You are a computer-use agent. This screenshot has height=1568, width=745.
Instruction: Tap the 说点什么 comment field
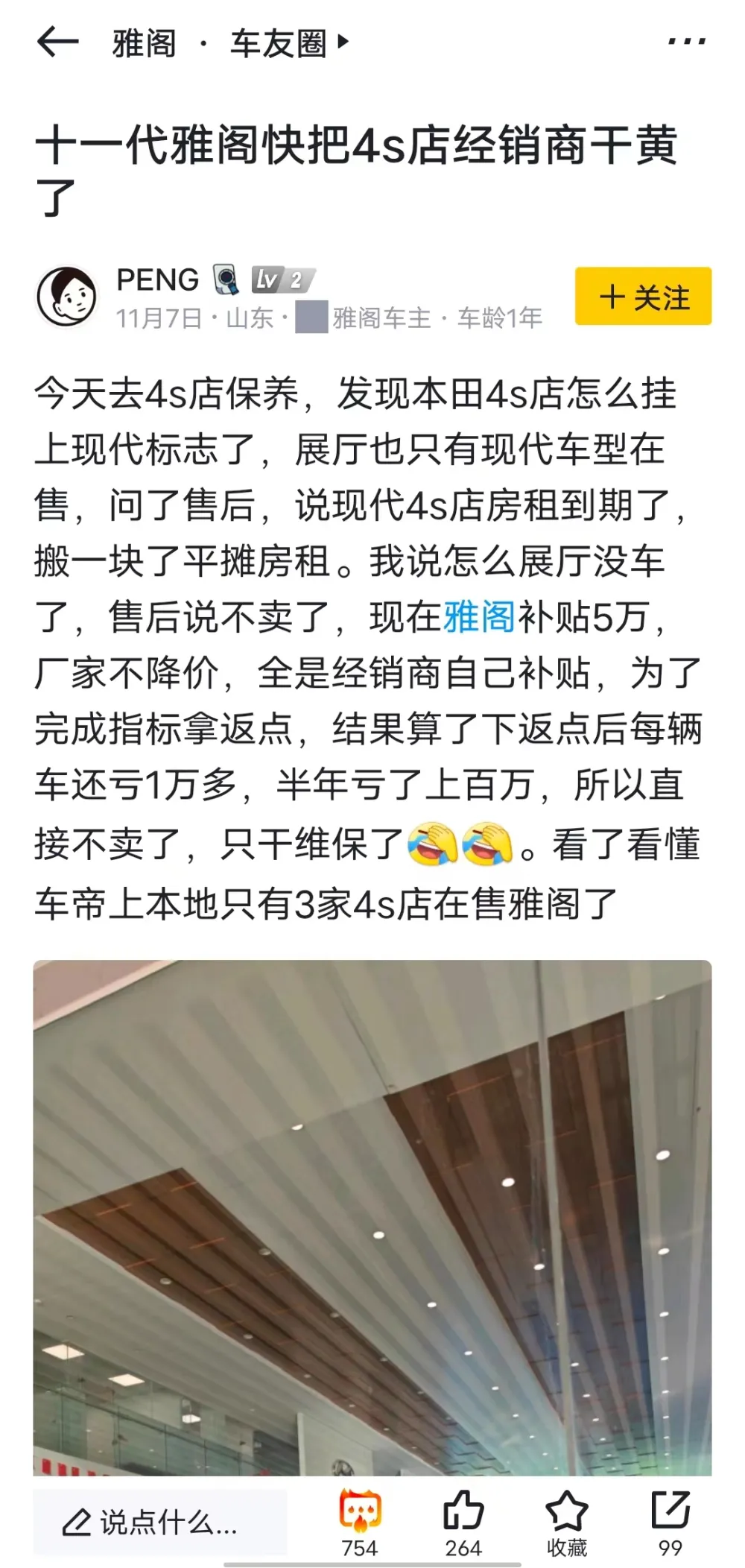[159, 1522]
